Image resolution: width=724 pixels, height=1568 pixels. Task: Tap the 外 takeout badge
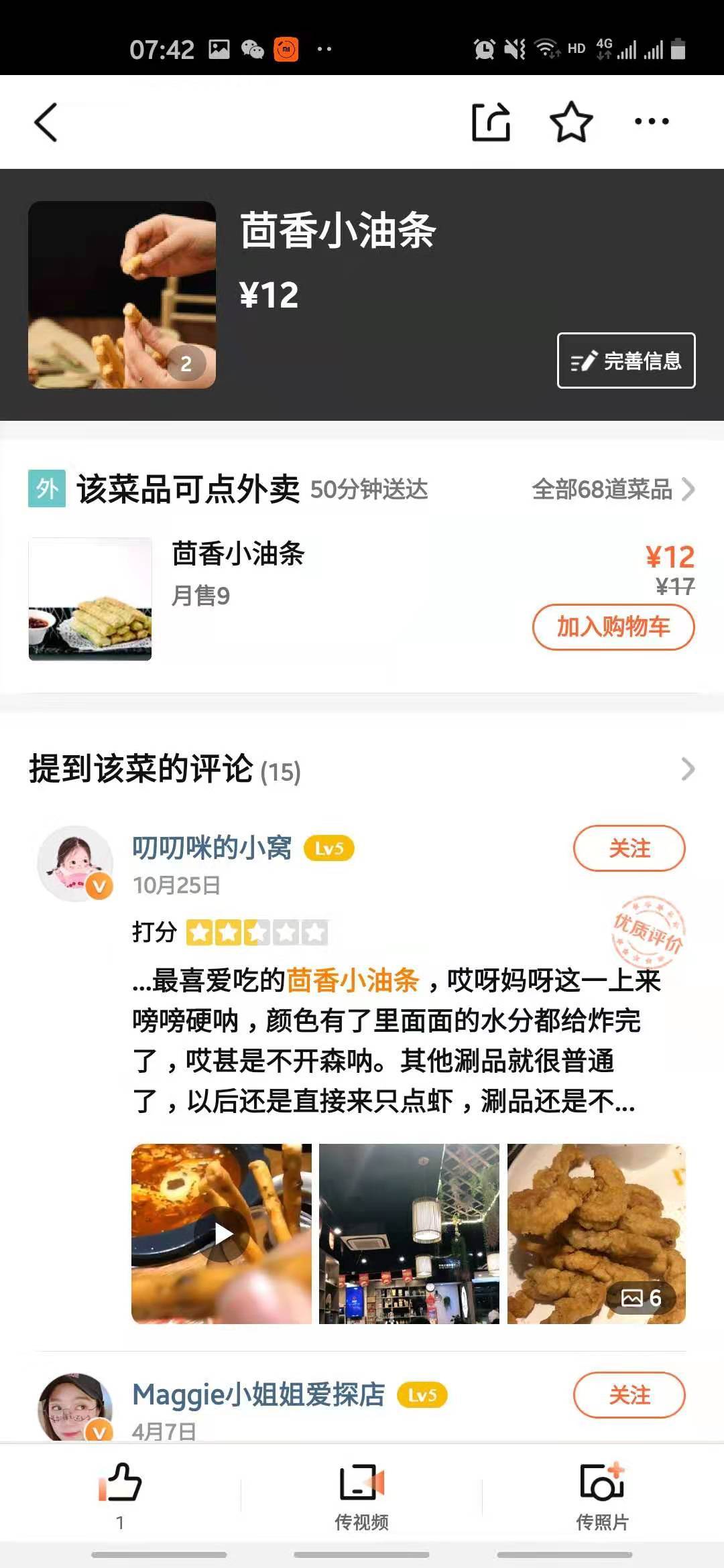[x=46, y=490]
